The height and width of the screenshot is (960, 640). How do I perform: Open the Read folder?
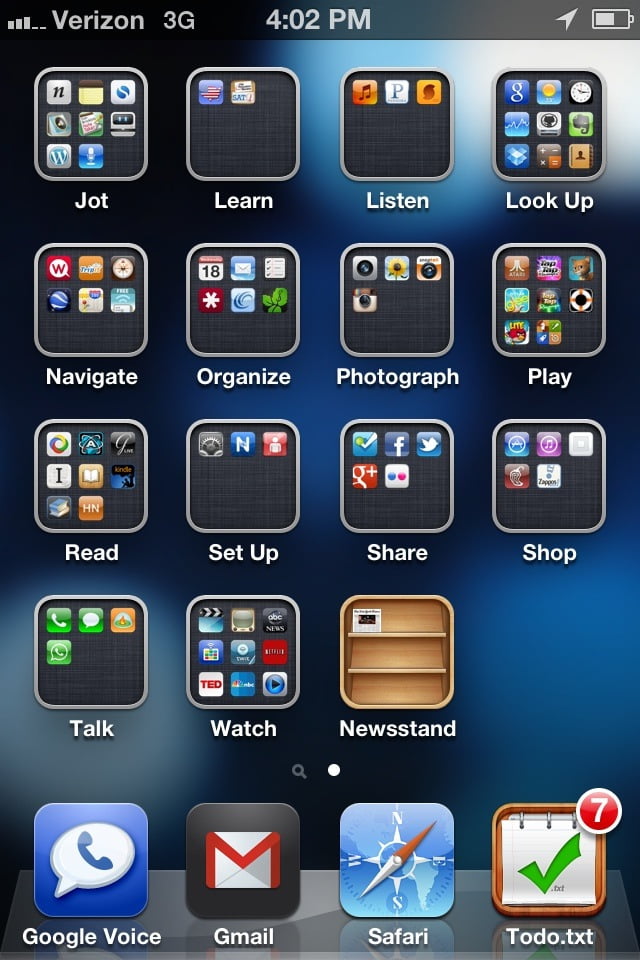(91, 476)
